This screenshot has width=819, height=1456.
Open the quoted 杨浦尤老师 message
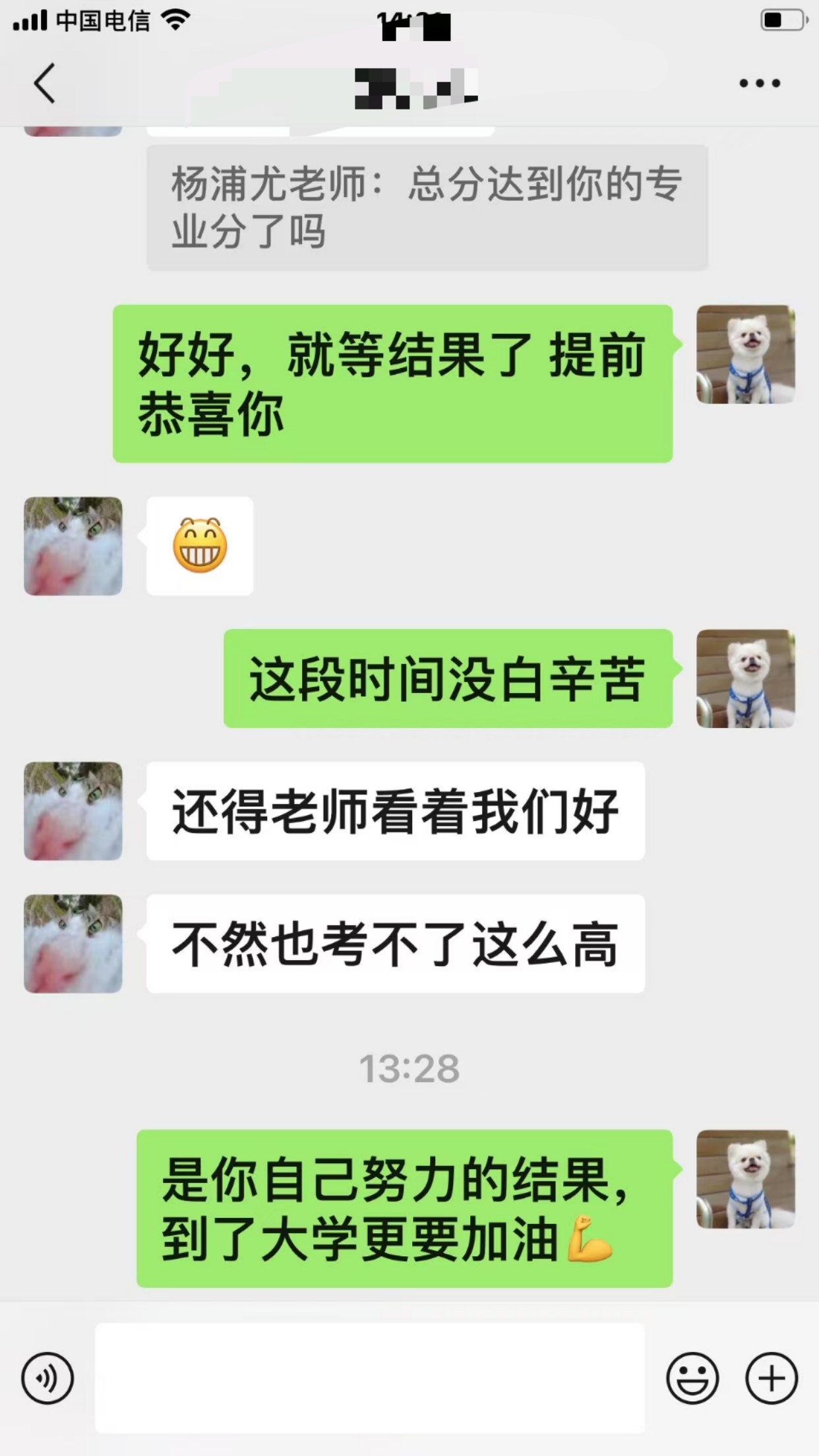tap(427, 208)
